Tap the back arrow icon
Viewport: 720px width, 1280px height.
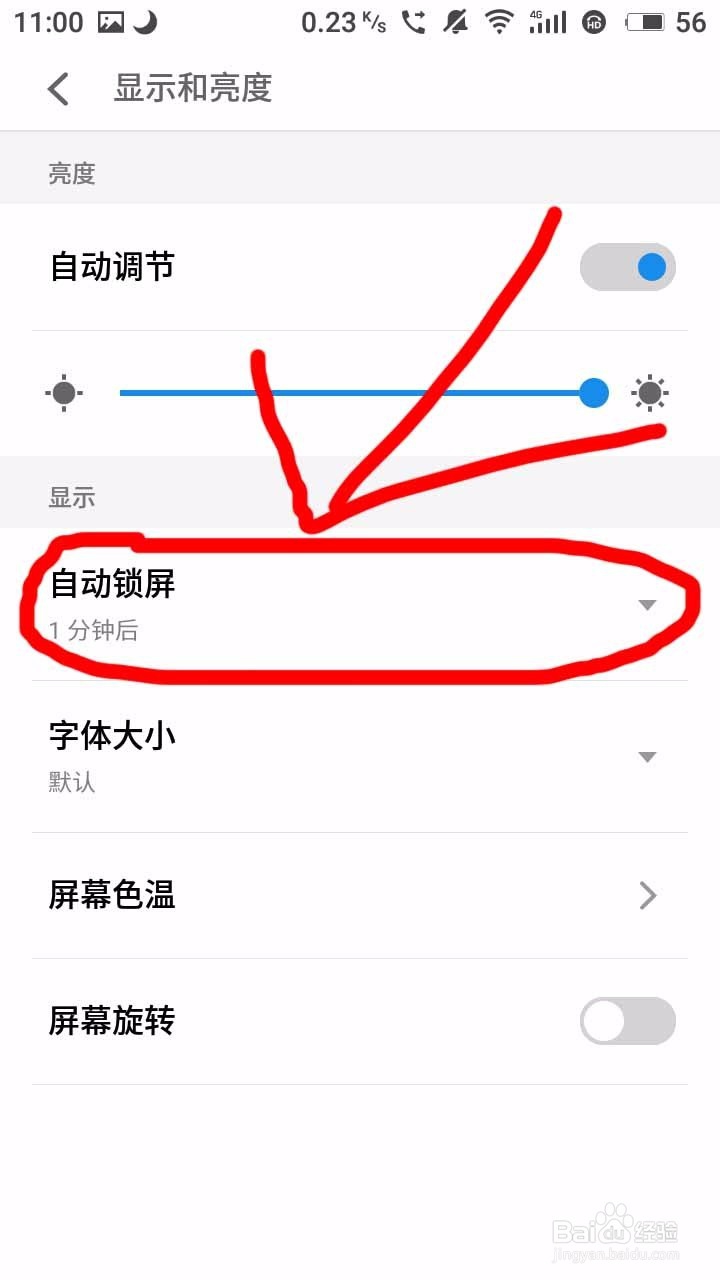57,89
